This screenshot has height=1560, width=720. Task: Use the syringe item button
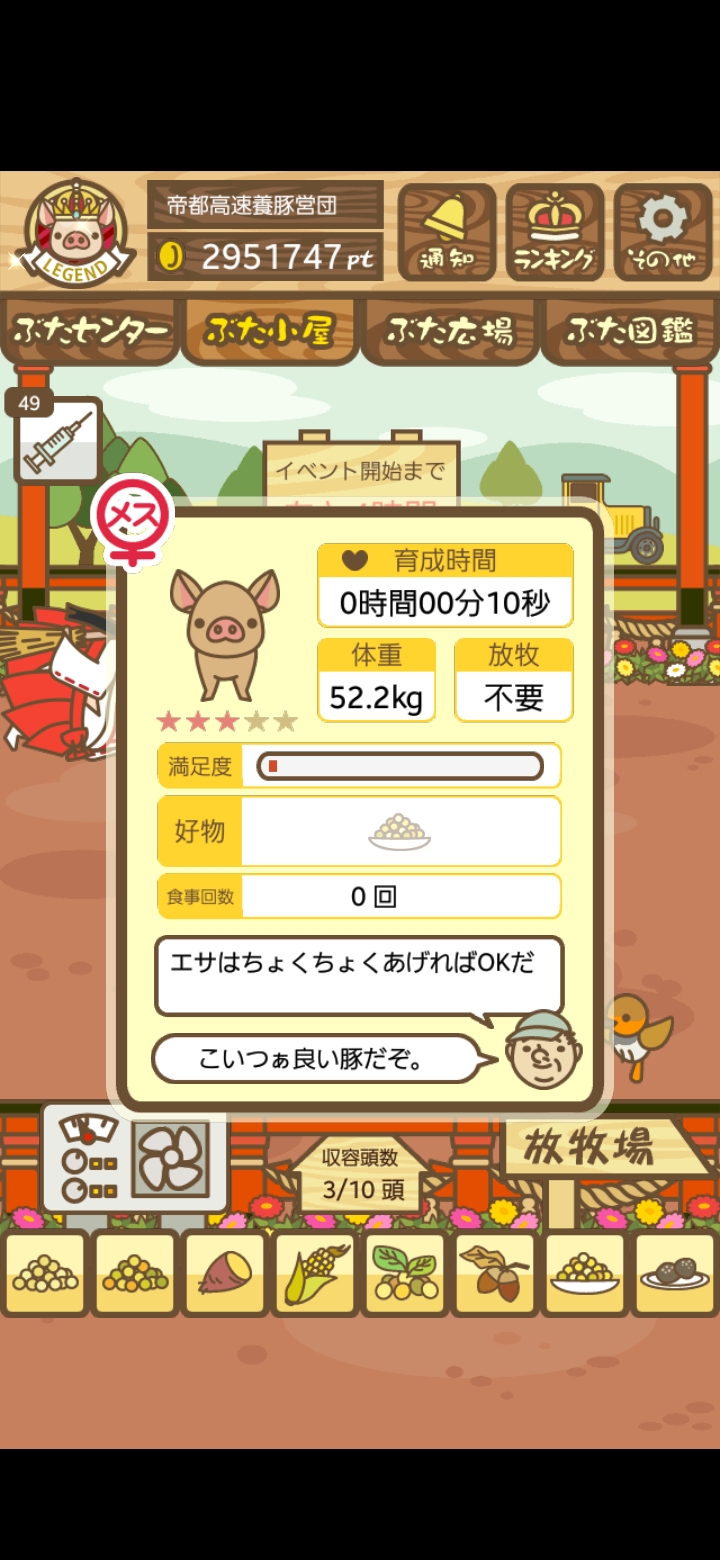(58, 442)
